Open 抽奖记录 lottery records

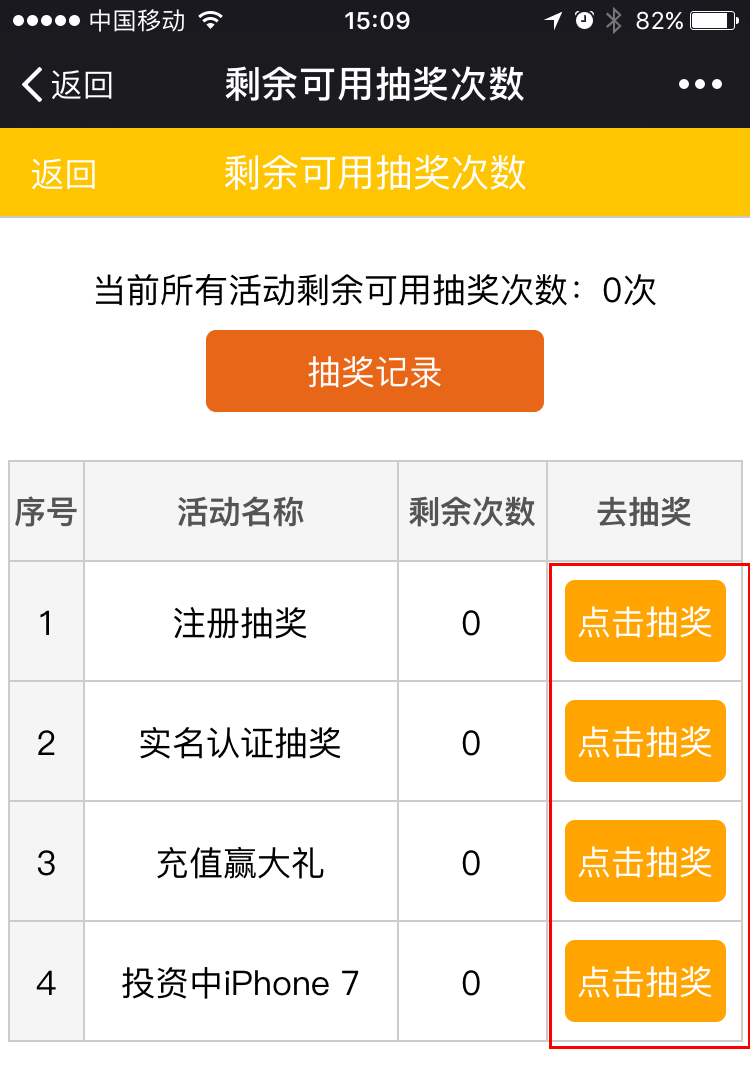pyautogui.click(x=375, y=372)
